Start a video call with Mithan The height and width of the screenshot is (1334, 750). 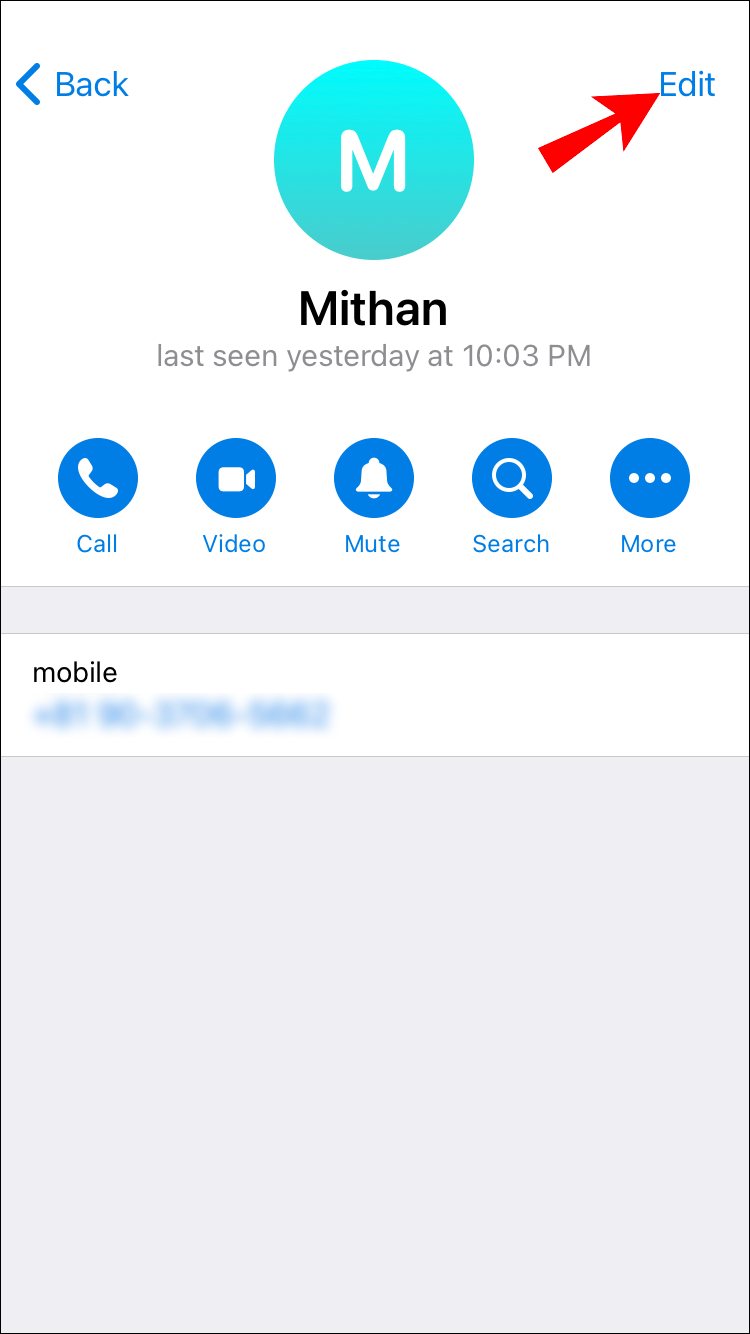pos(235,479)
